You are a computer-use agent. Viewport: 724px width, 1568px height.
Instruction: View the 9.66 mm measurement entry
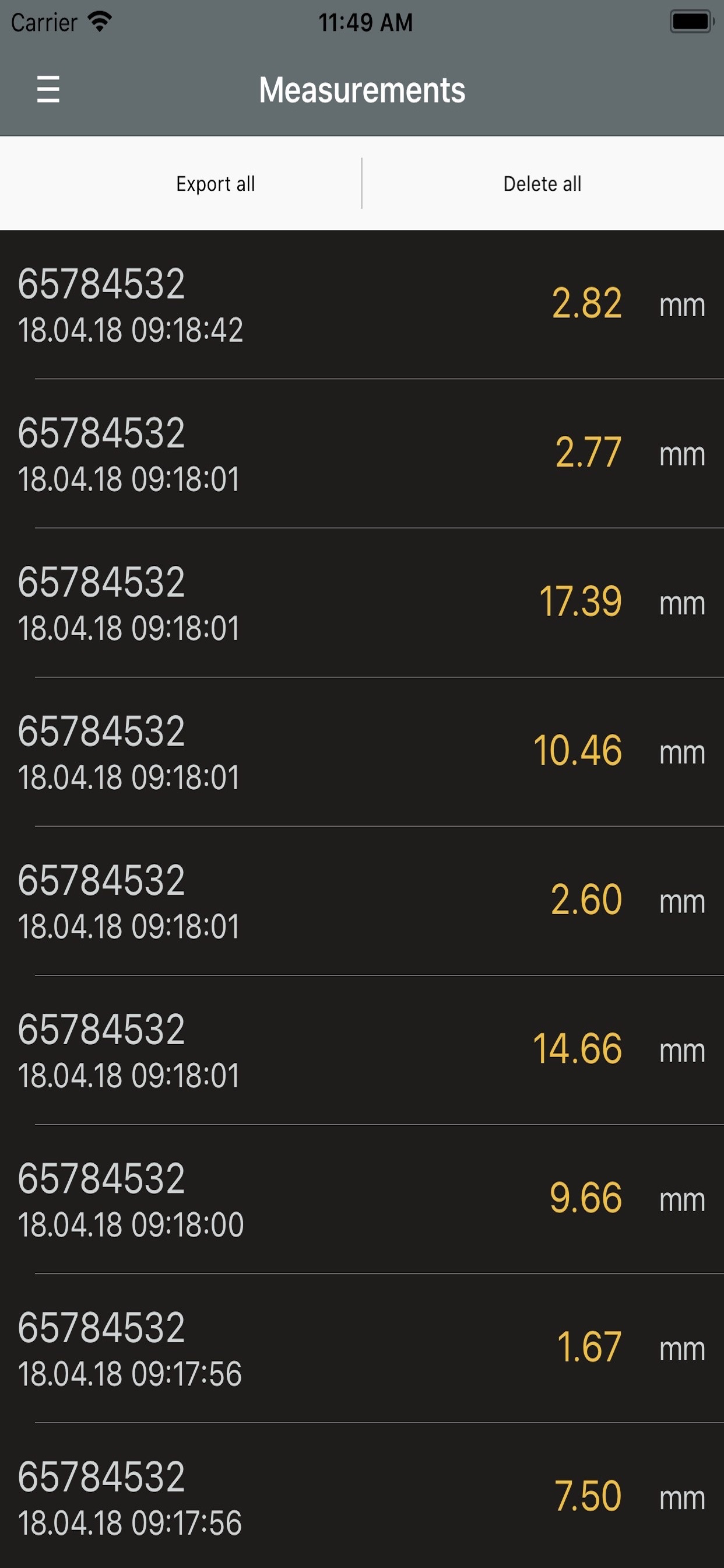362,1199
